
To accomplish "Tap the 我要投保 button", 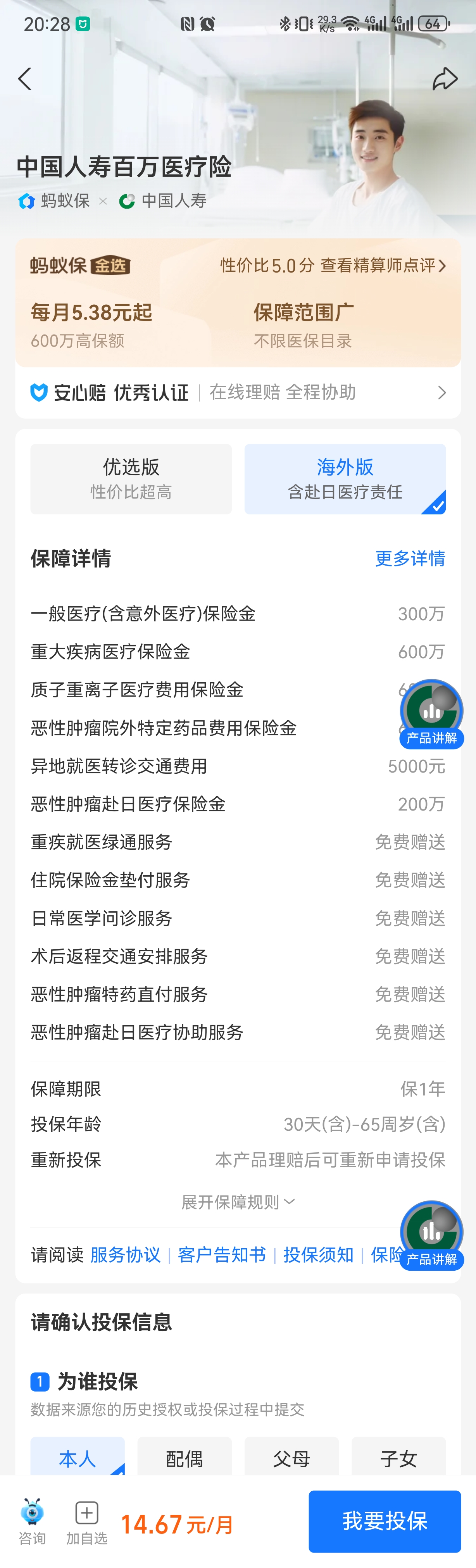I will click(x=384, y=1521).
